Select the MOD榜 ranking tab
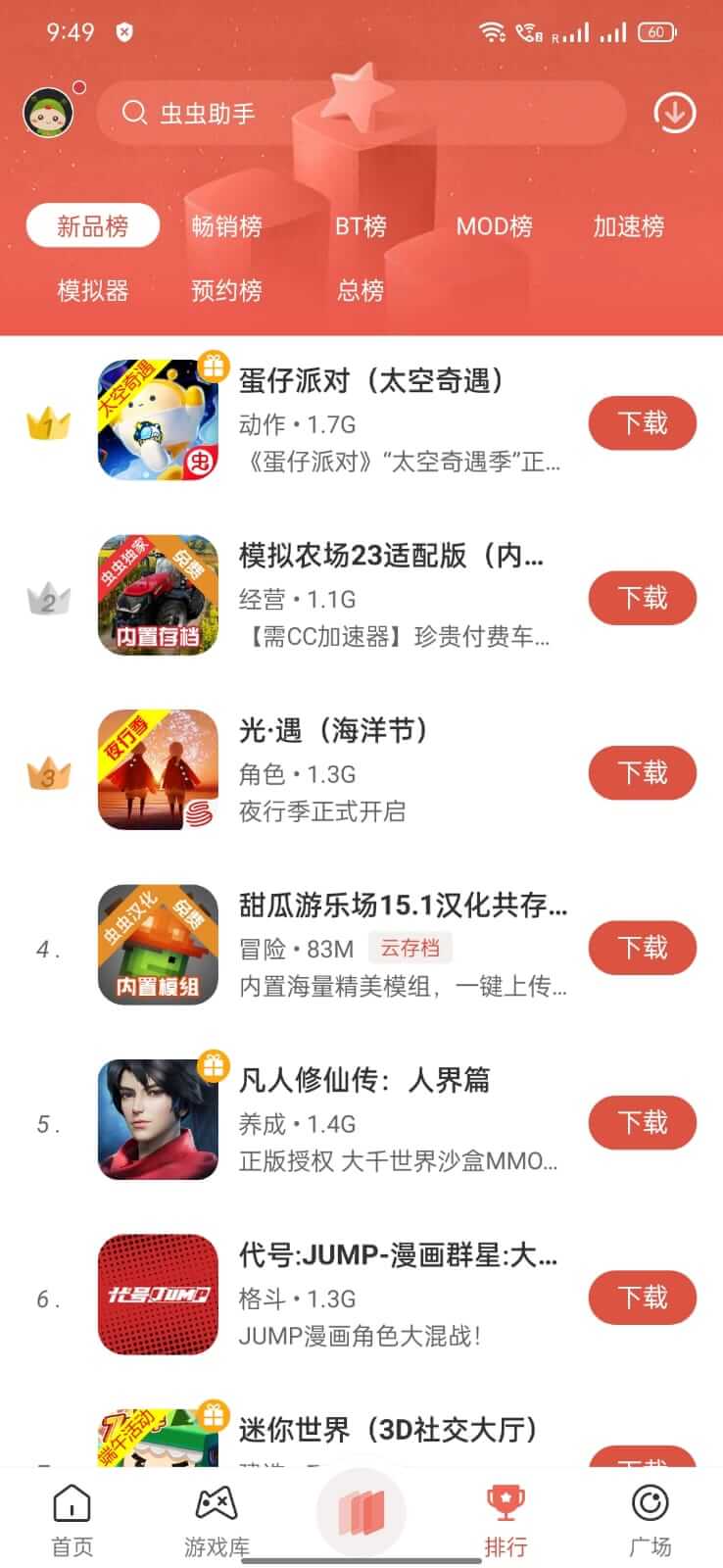Screen dimensions: 723x1568 pos(494,226)
